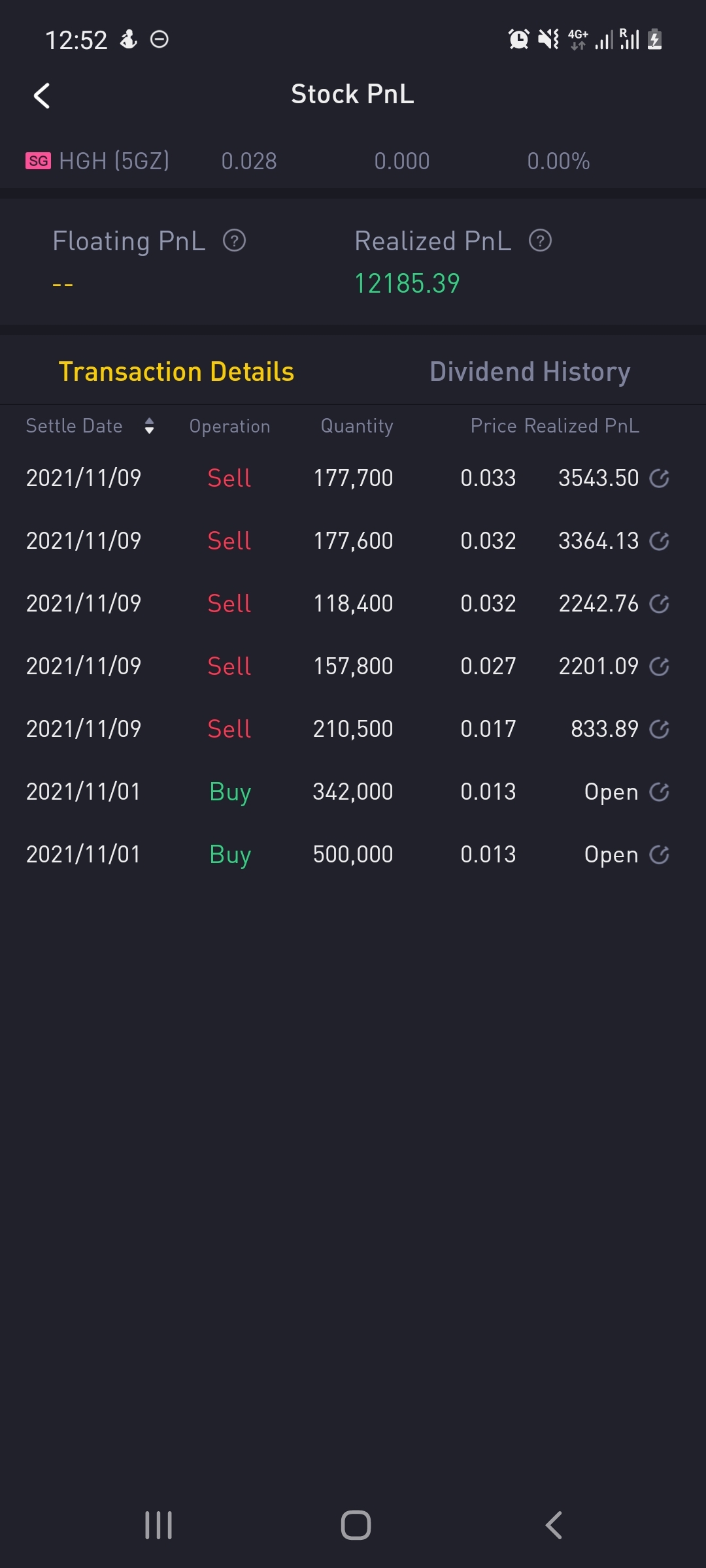Screen dimensions: 706x1568
Task: Open details icon for the 2201.09 sell
Action: tap(659, 666)
